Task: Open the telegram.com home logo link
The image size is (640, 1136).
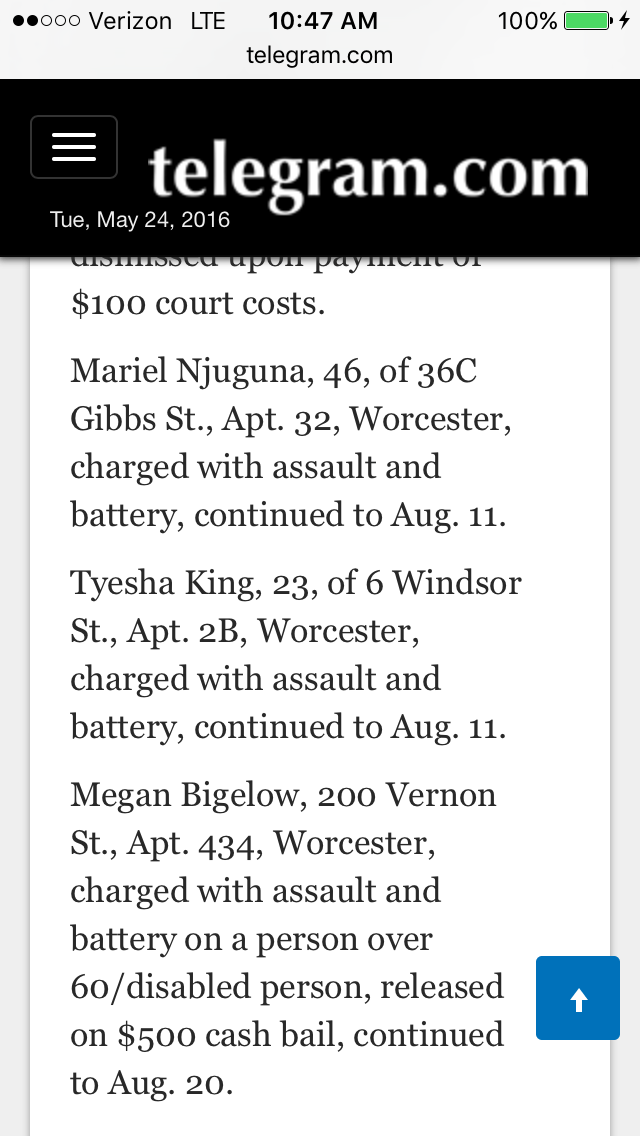Action: (369, 172)
